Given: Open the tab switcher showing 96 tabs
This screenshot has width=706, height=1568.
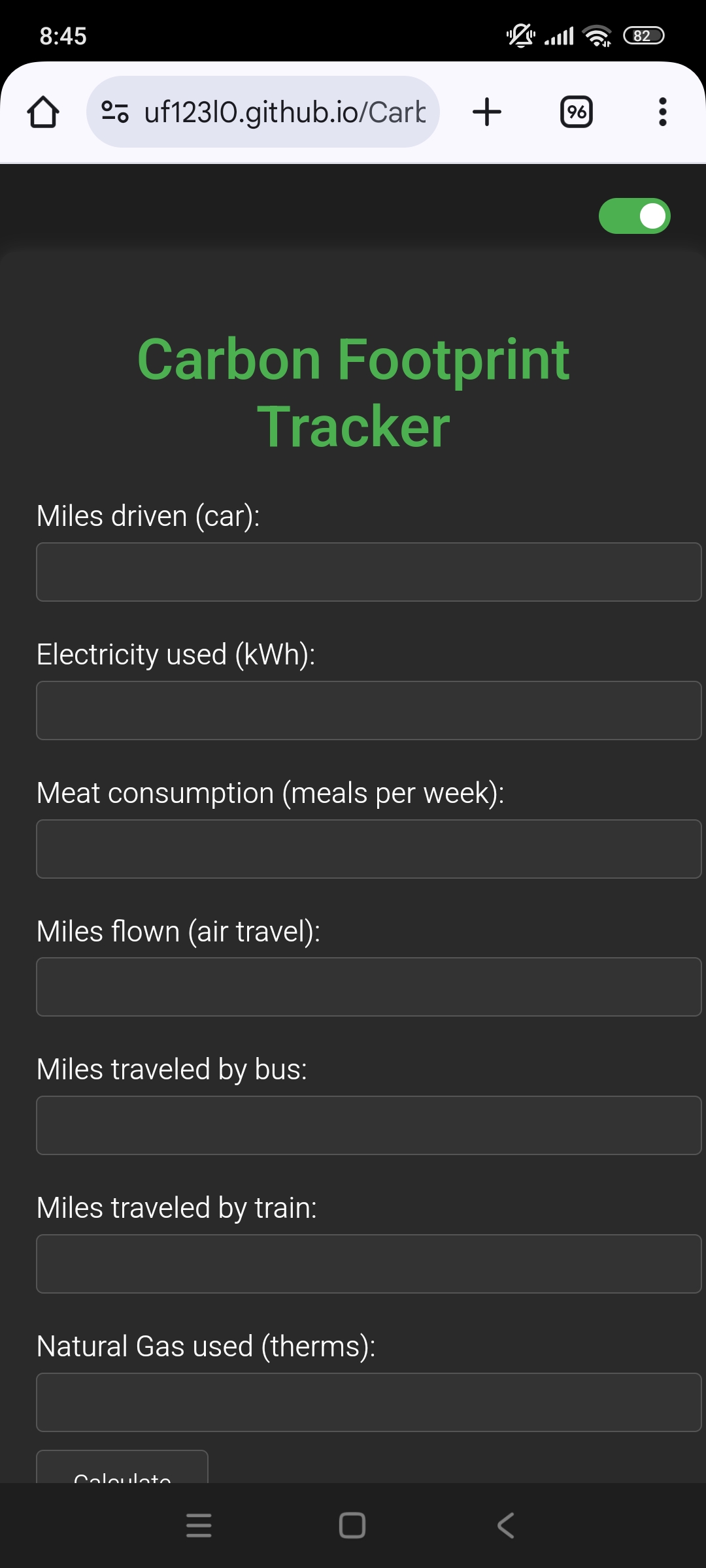Looking at the screenshot, I should click(x=576, y=111).
